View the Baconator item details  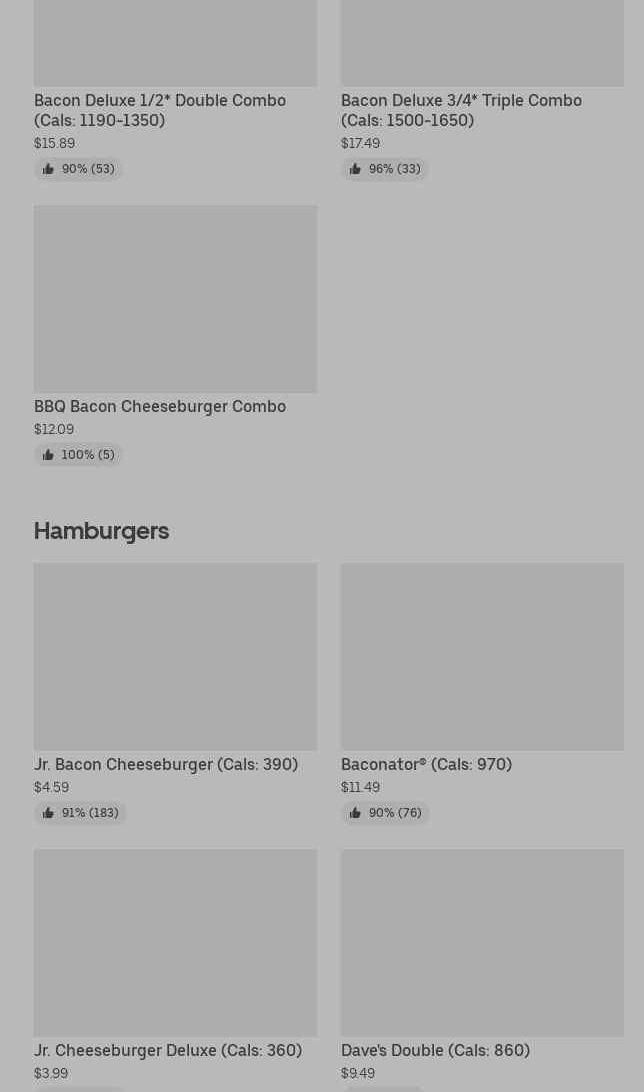[x=426, y=763]
